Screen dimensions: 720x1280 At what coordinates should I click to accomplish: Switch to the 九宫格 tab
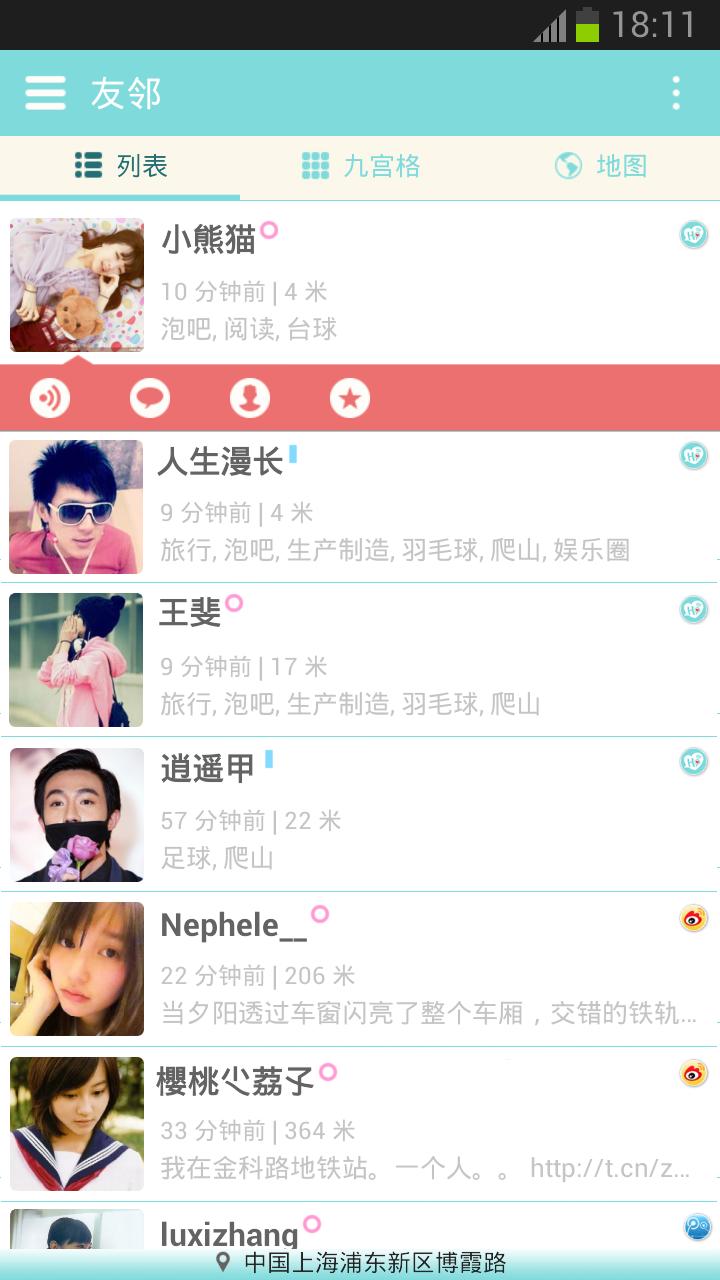click(x=360, y=166)
